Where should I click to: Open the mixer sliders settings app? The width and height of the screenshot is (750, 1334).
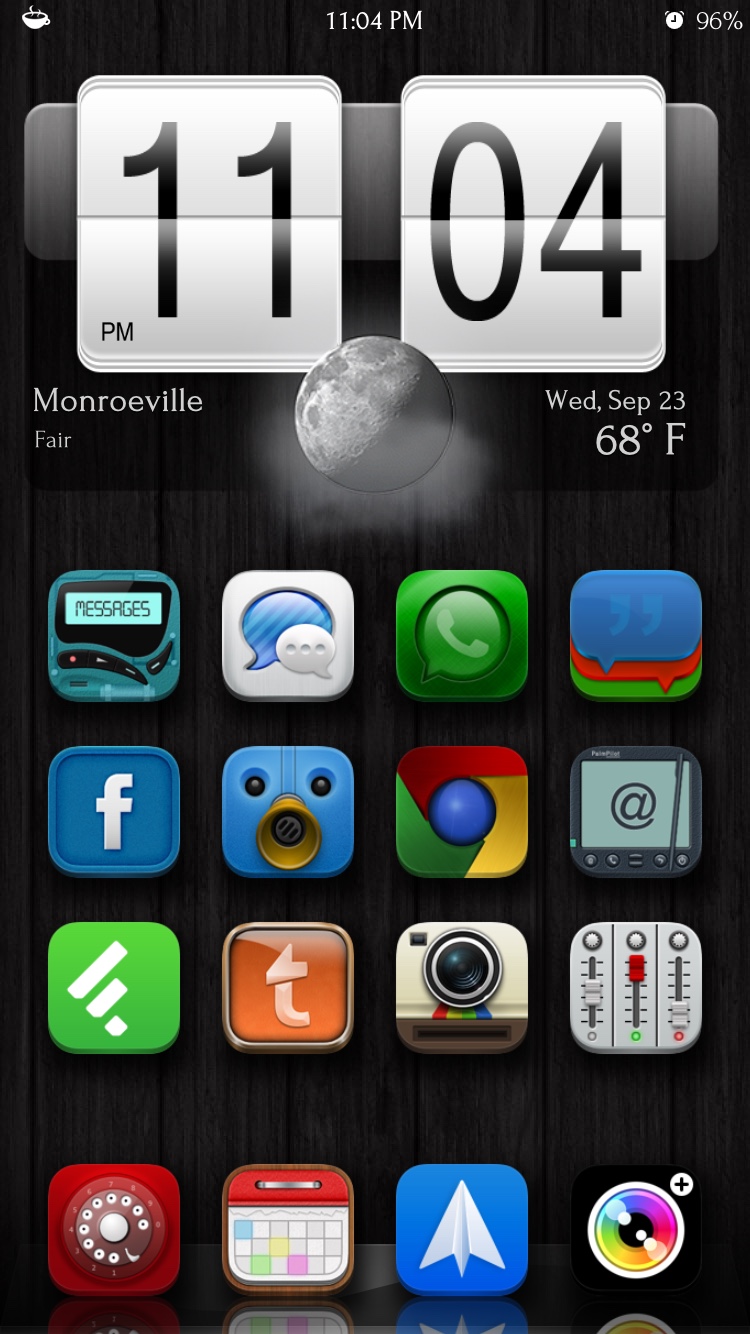636,987
